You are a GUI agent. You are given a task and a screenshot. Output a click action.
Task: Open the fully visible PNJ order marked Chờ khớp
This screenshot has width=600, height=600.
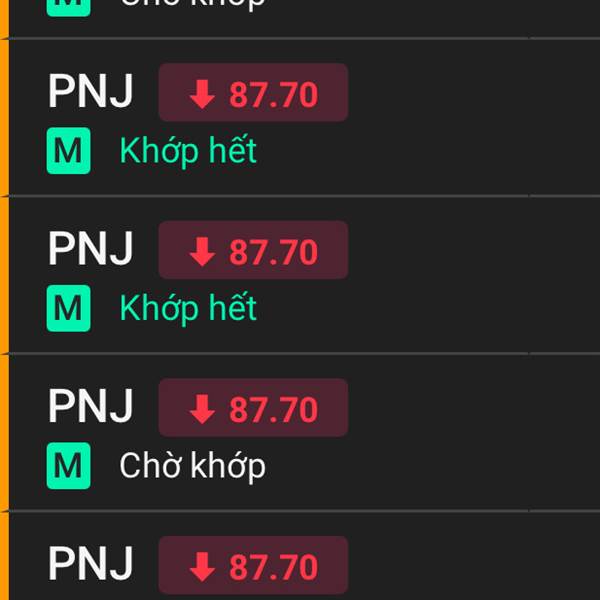coord(300,432)
